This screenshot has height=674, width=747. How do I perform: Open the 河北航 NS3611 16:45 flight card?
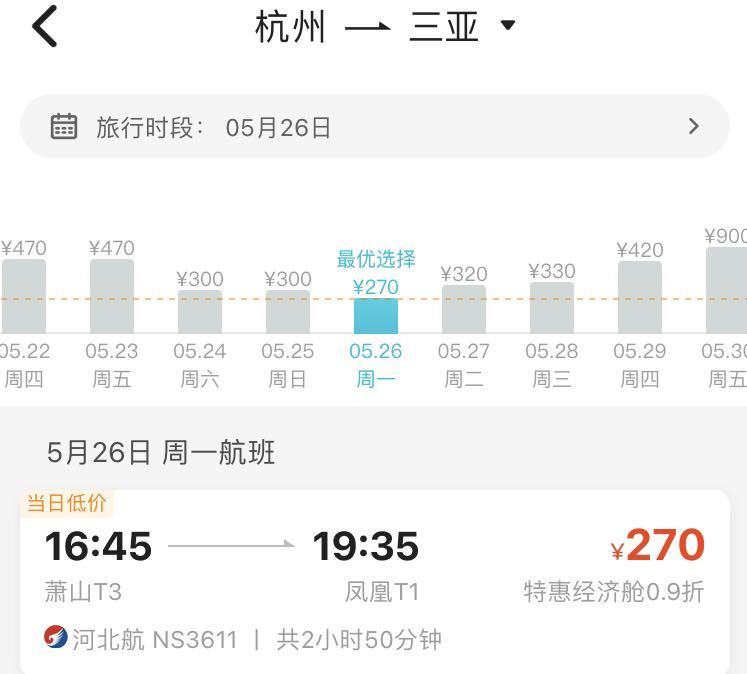point(374,582)
